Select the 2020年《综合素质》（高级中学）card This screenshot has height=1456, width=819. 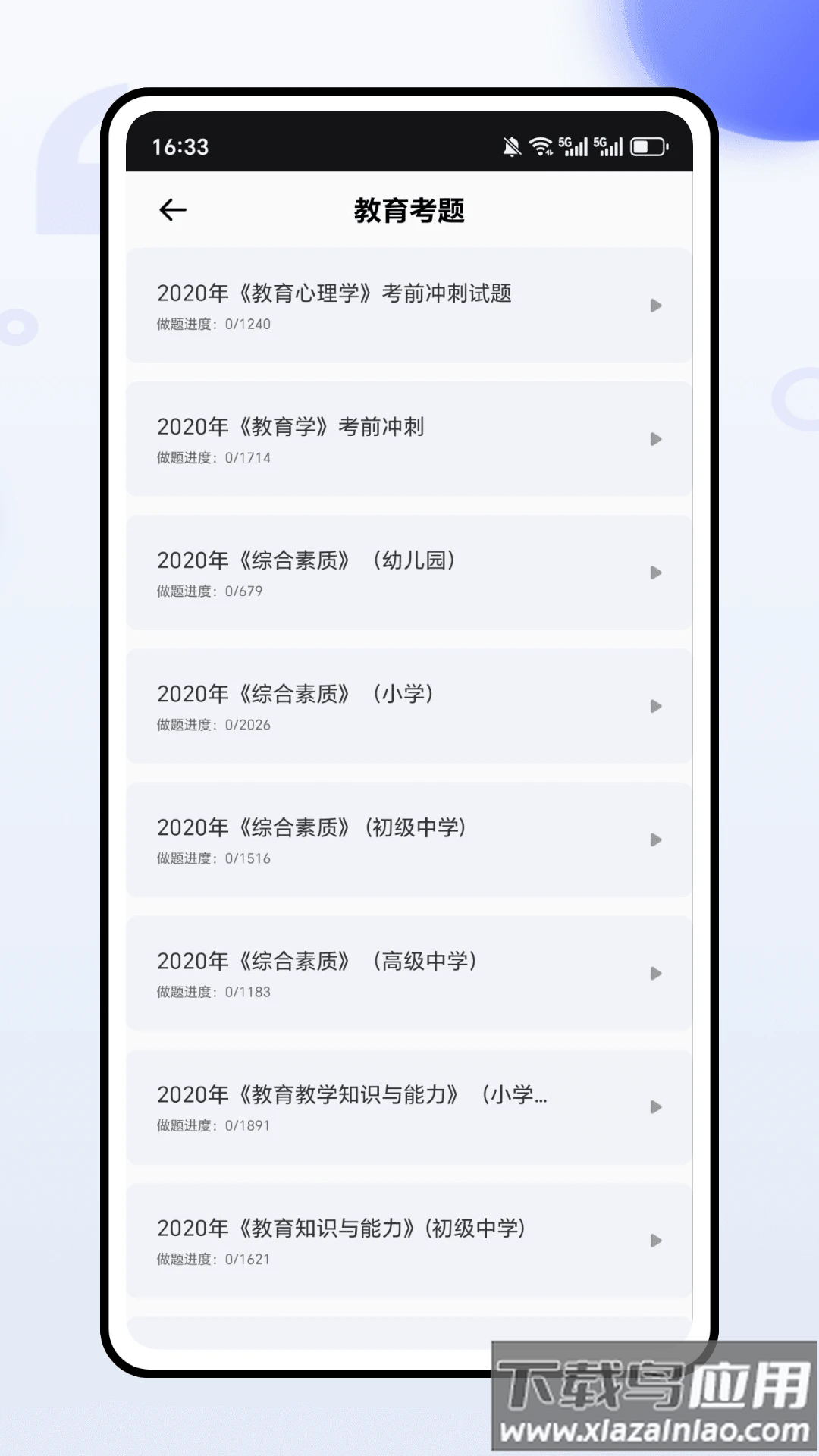coord(409,973)
